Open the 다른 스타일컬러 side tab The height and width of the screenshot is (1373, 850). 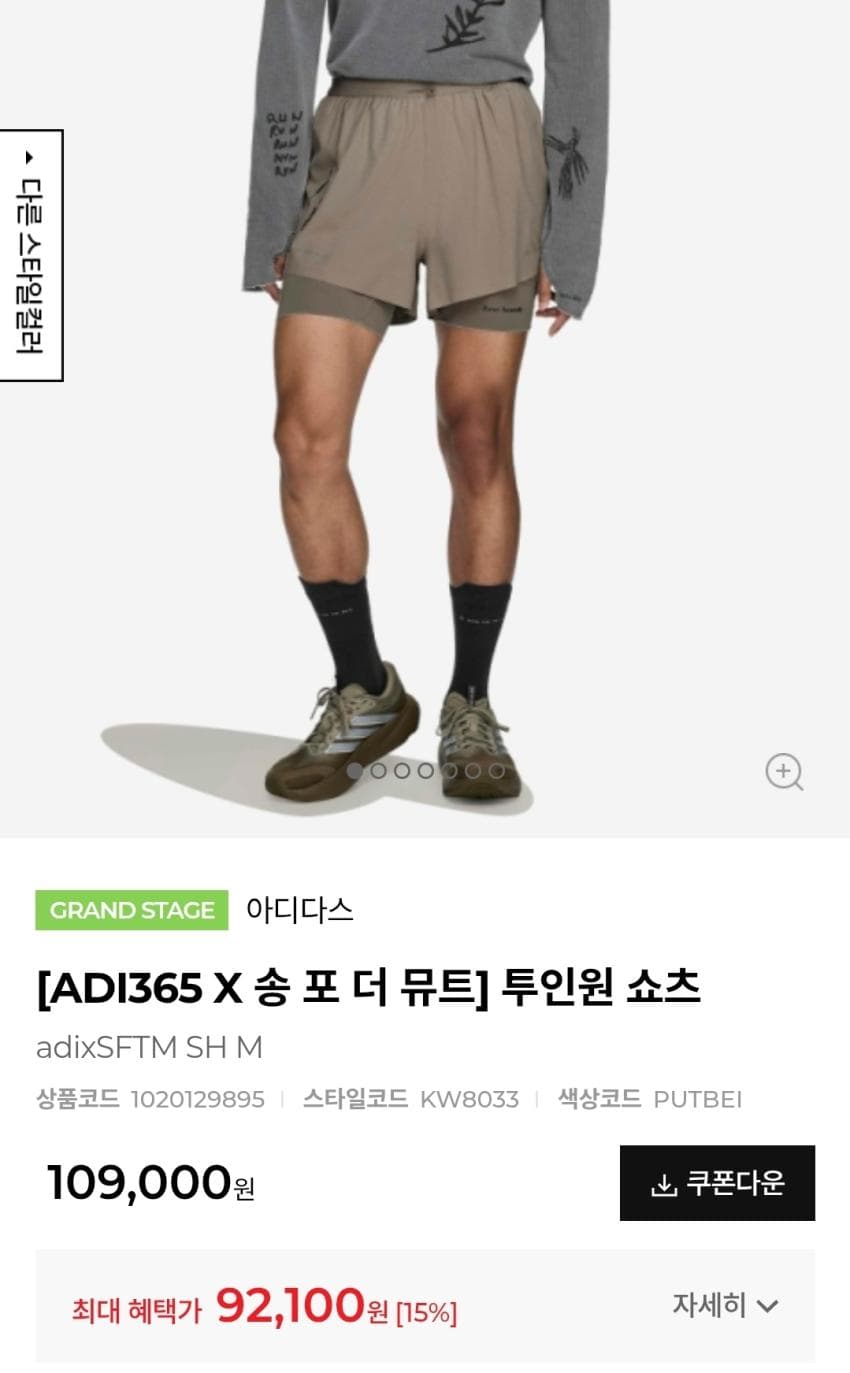pyautogui.click(x=31, y=256)
